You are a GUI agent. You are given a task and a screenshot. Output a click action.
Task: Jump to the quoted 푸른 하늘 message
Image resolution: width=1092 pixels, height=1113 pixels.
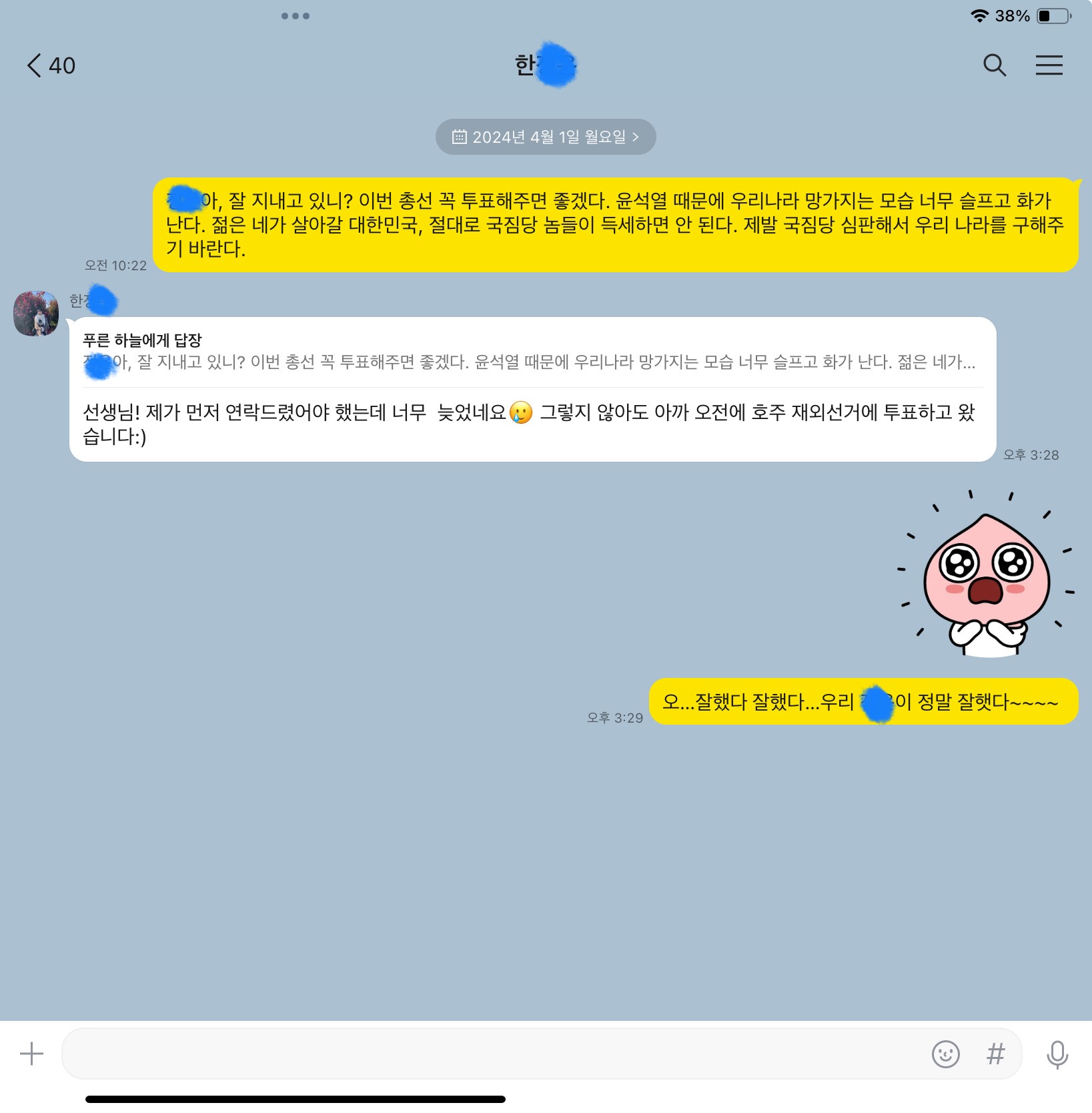tap(530, 353)
